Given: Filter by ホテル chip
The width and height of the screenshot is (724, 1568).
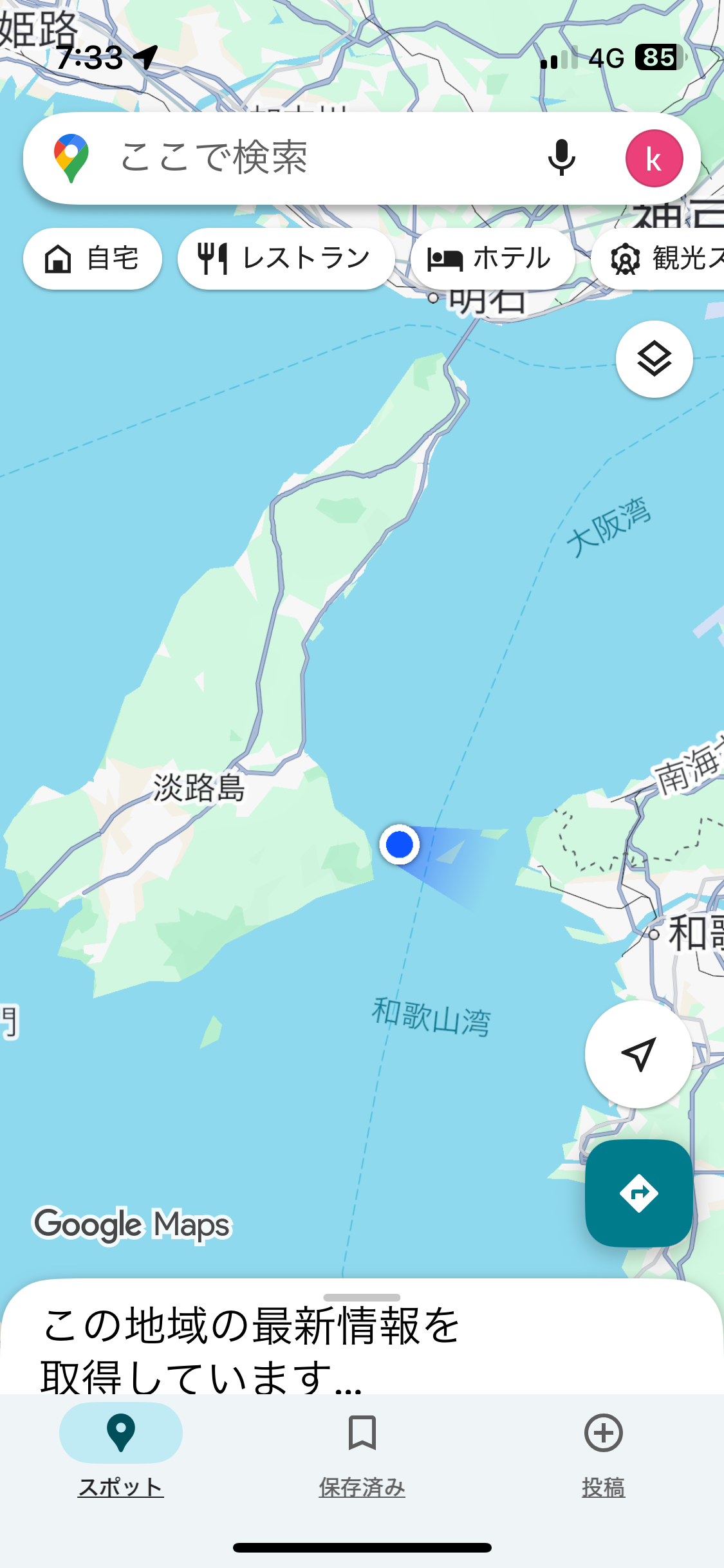Looking at the screenshot, I should pos(492,259).
